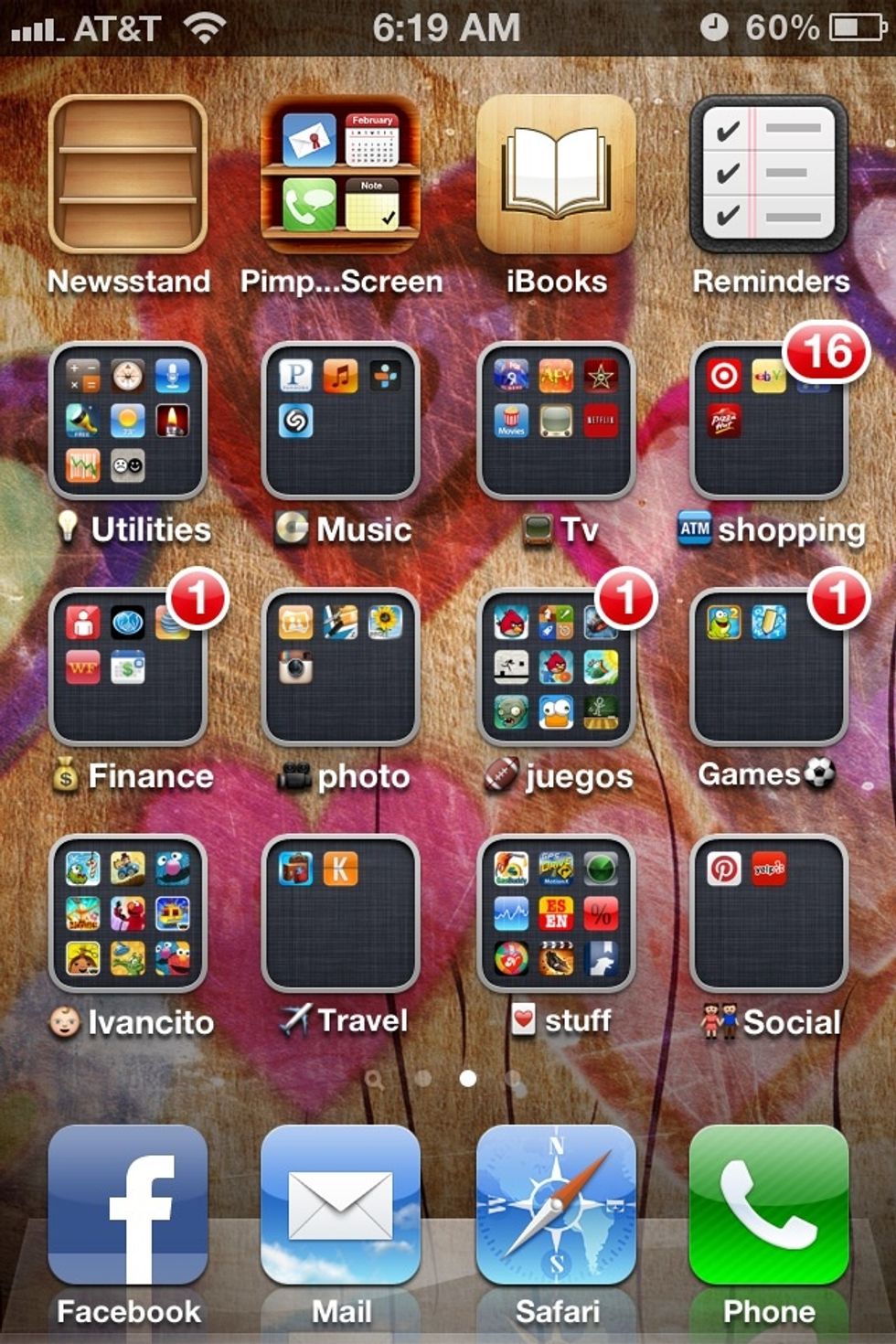This screenshot has width=896, height=1344.
Task: Launch the Safari browser
Action: pos(556,1205)
